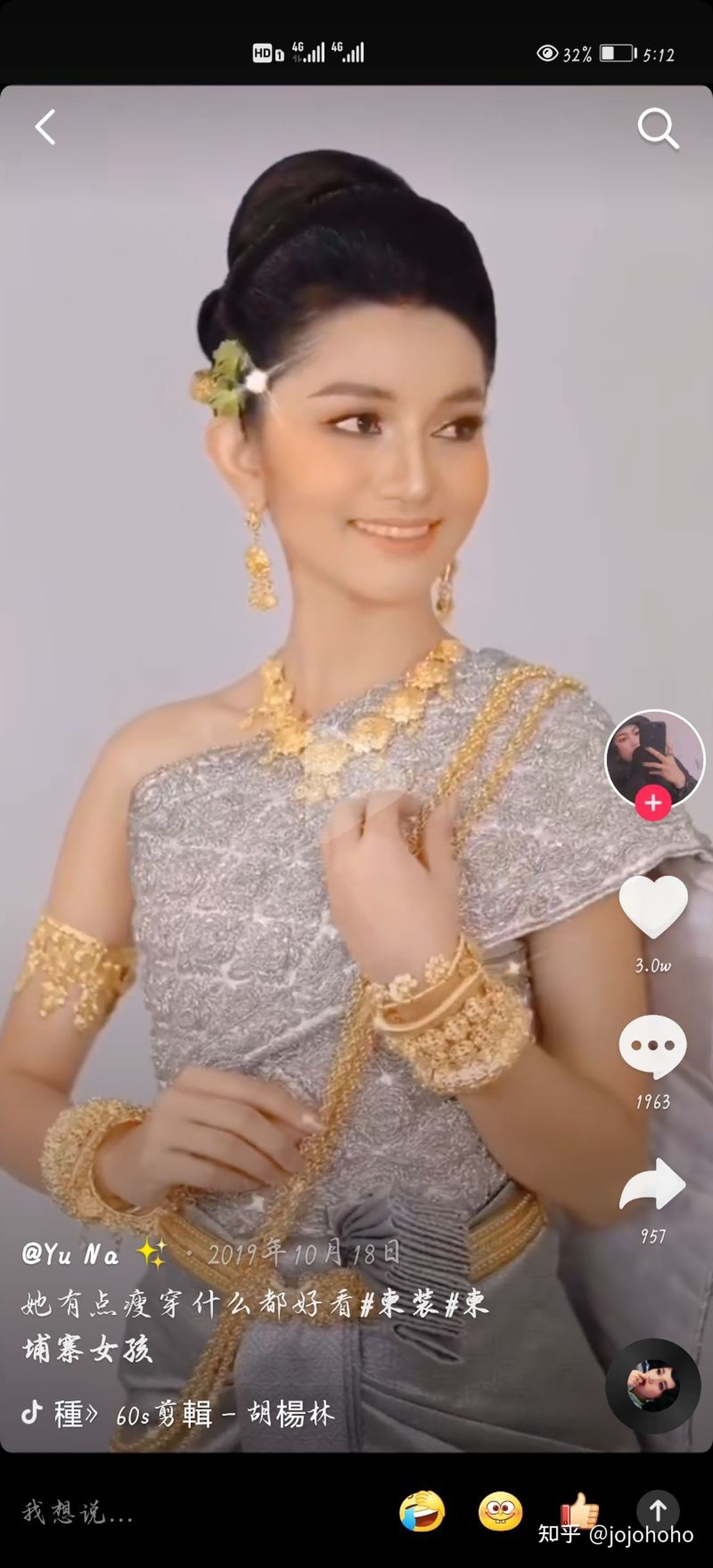
Task: Pause the playing video
Action: (x=356, y=791)
